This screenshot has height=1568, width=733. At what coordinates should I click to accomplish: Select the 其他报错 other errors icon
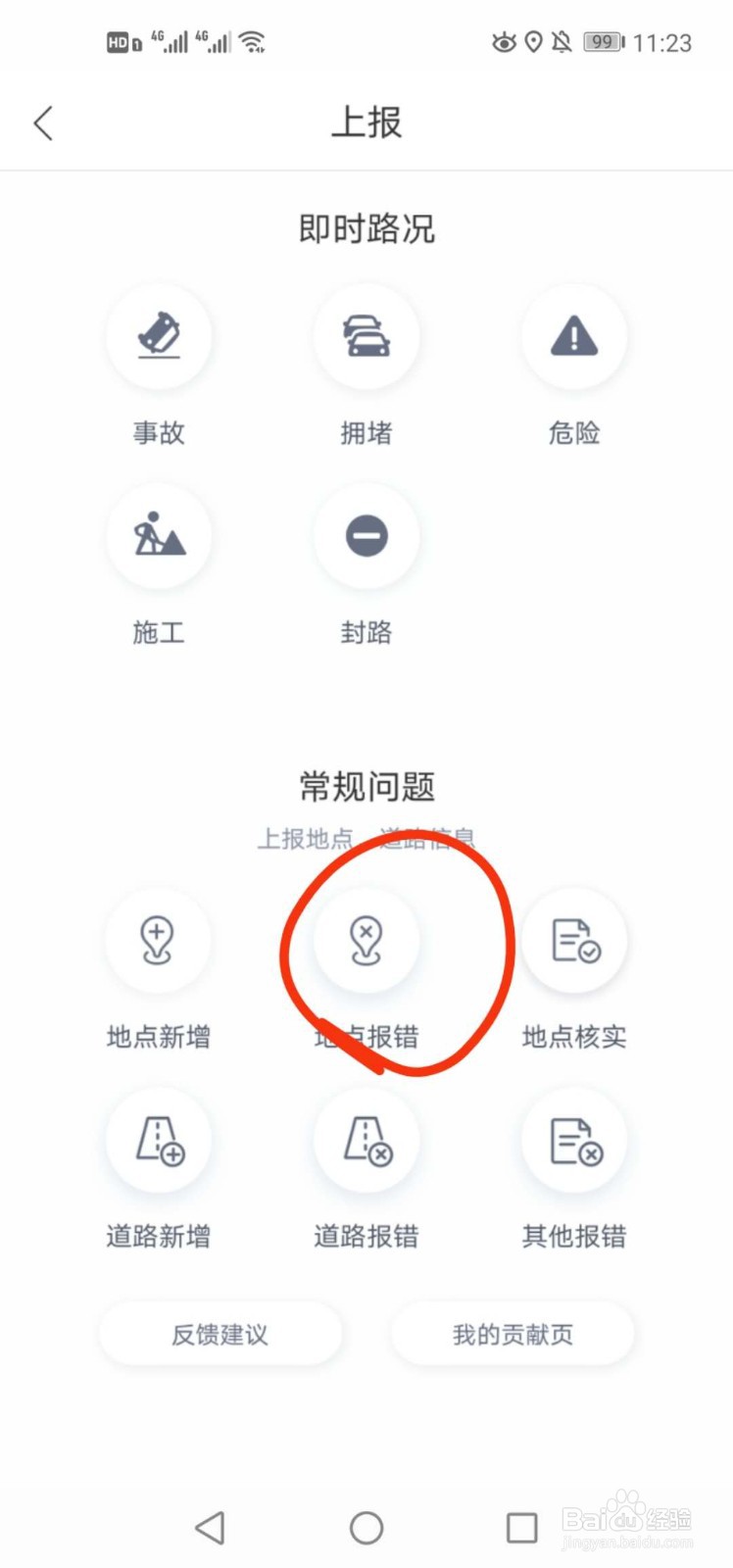574,1140
